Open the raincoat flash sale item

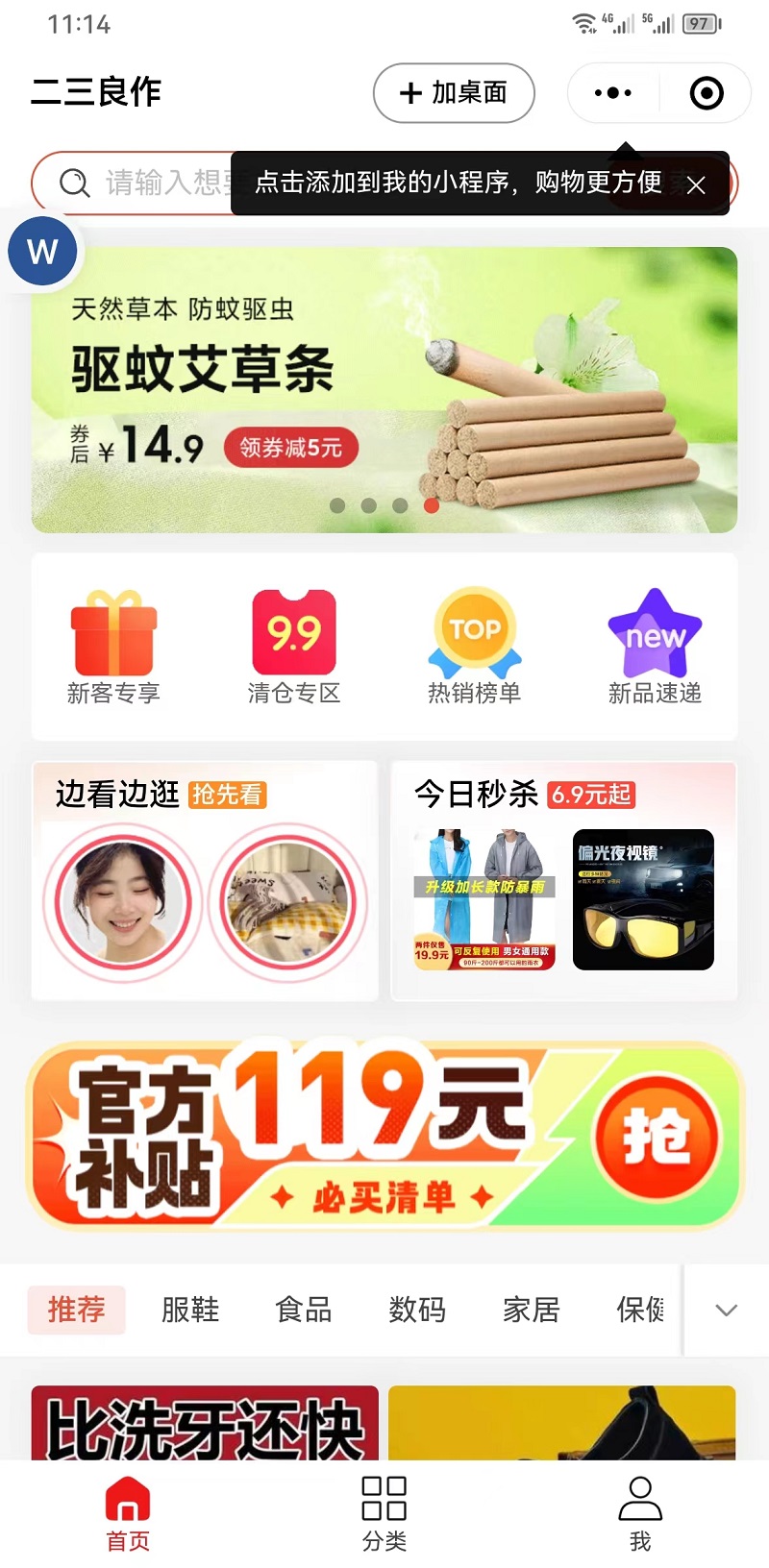(484, 899)
